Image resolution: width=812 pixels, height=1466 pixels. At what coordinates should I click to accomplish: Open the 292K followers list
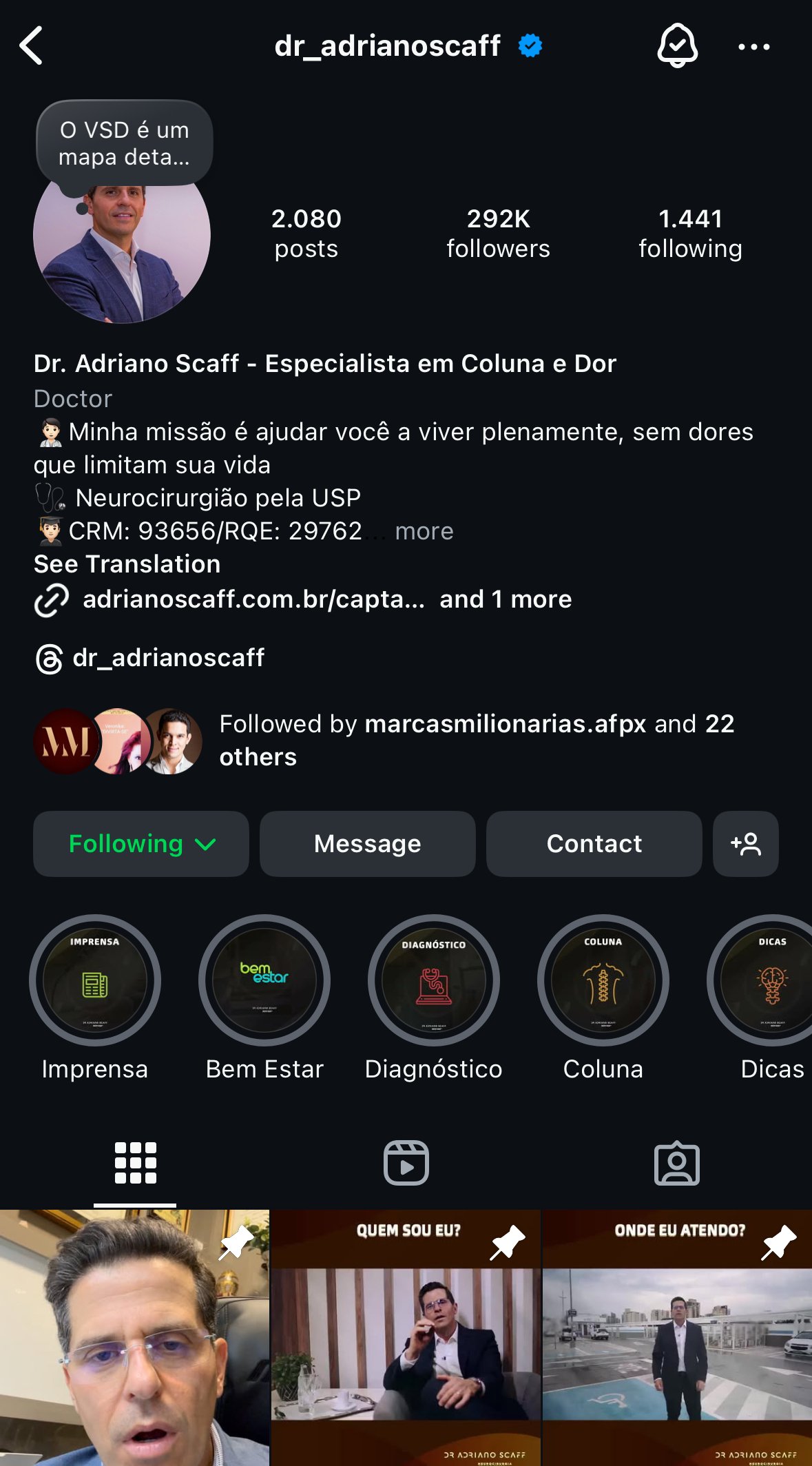tap(498, 234)
